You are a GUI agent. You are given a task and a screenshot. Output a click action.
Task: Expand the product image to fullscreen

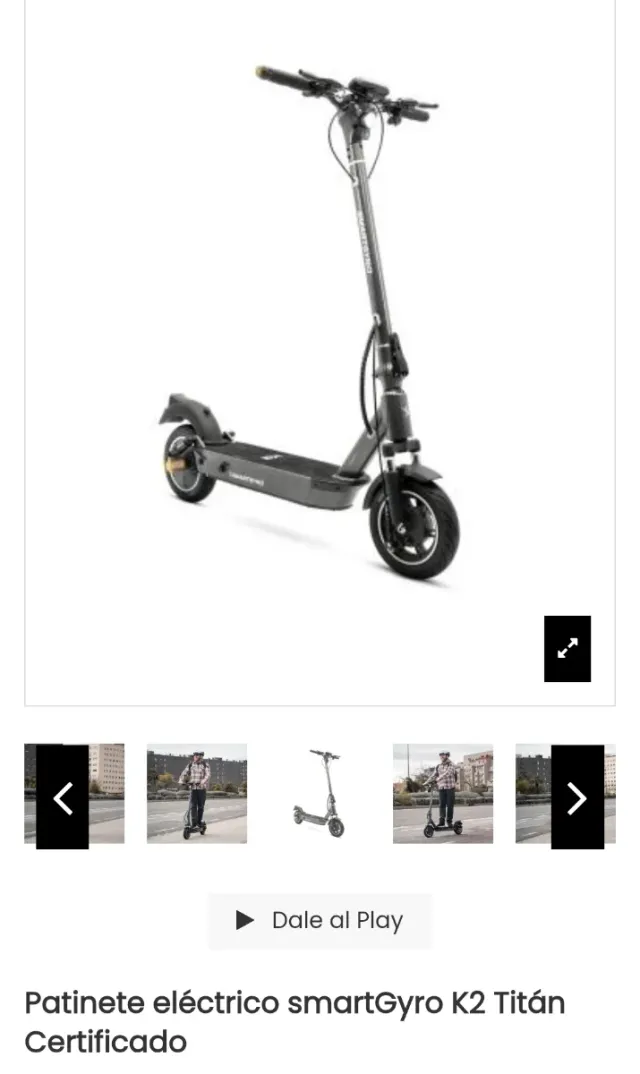point(567,649)
